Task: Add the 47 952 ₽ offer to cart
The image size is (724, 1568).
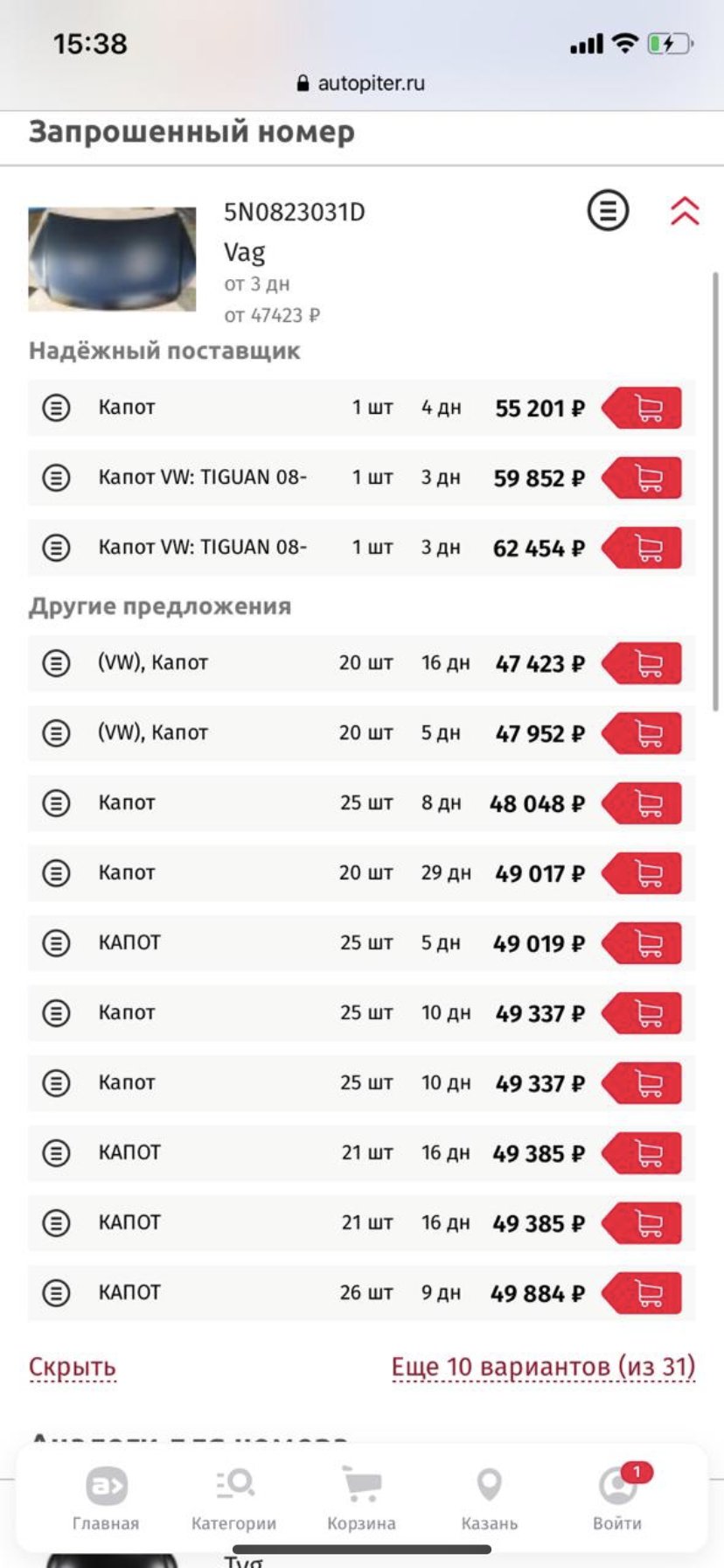Action: (644, 734)
